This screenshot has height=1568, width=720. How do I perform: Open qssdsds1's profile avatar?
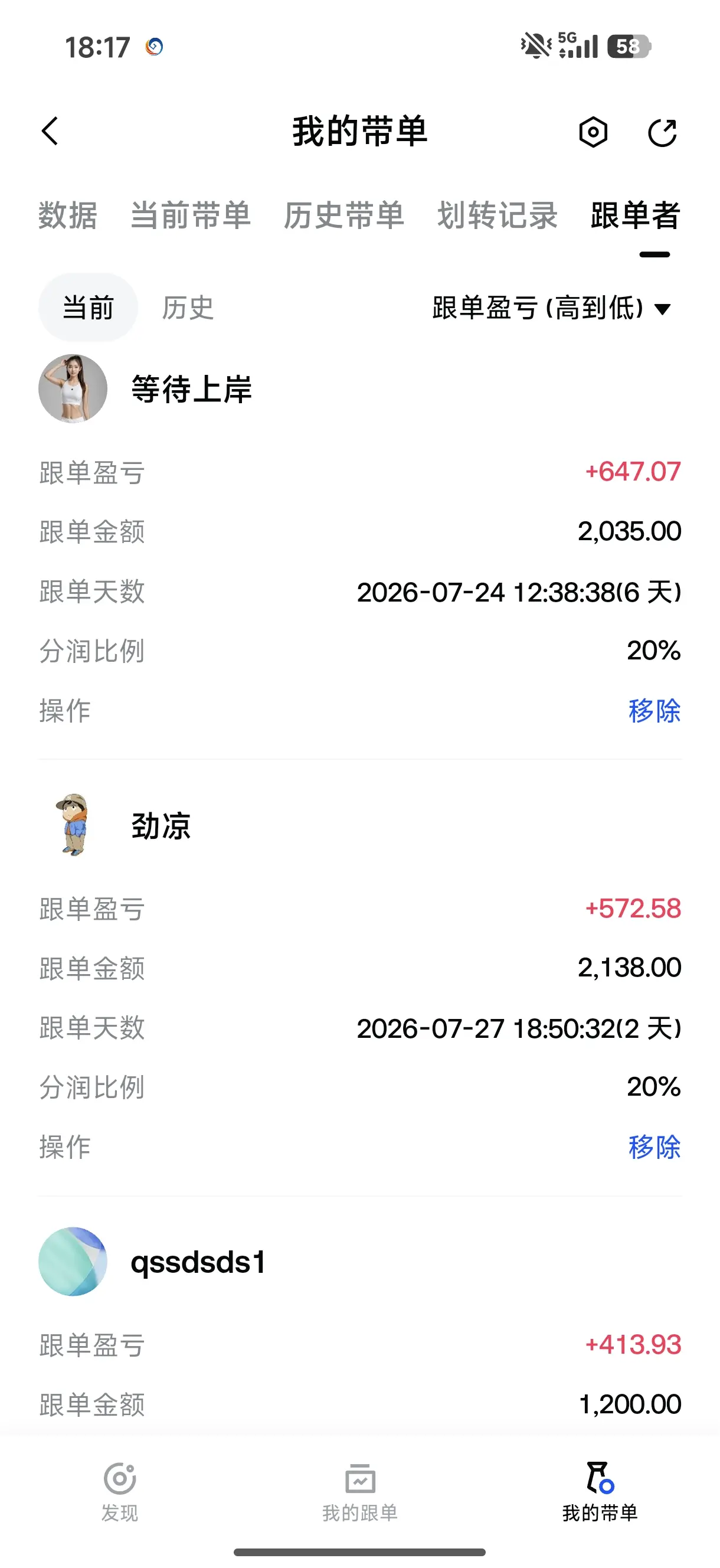tap(73, 1261)
